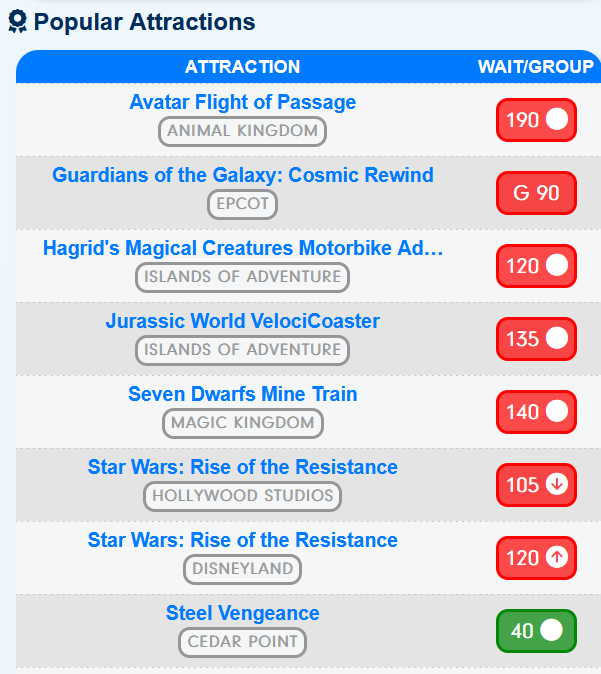Screen dimensions: 601x674
Task: Open Hagrid's Magical Creatures Motorbike Adventure
Action: 242,248
